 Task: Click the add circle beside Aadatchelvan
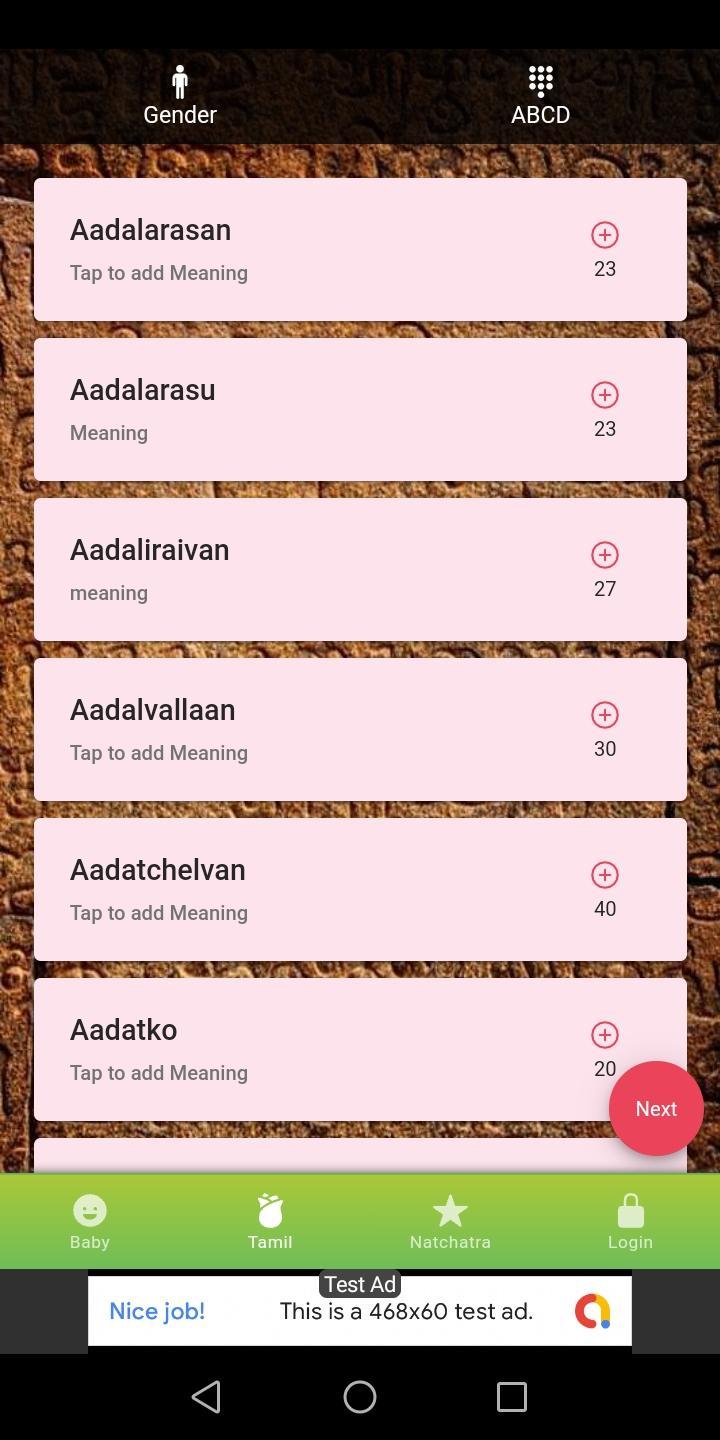pyautogui.click(x=605, y=875)
